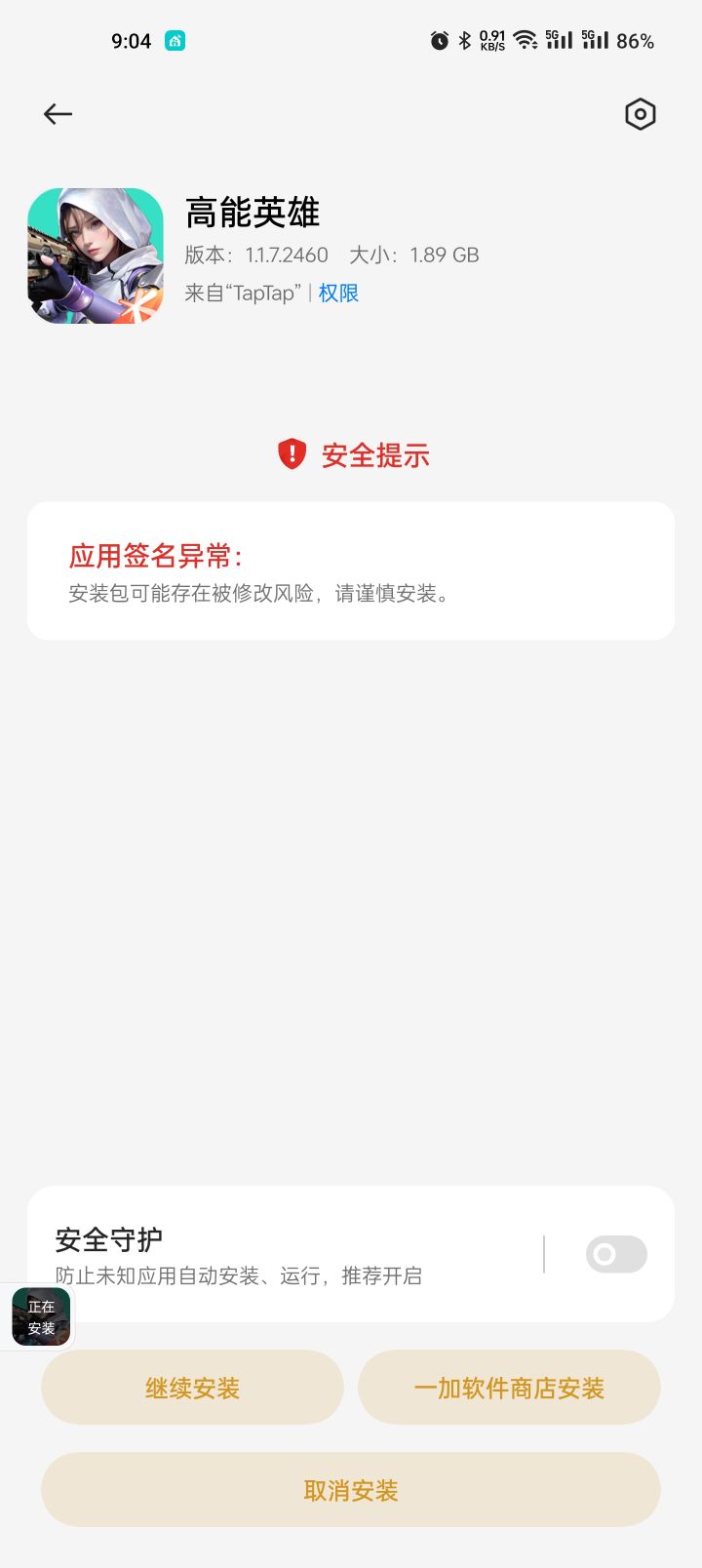Tap the TapTap source label

(244, 293)
